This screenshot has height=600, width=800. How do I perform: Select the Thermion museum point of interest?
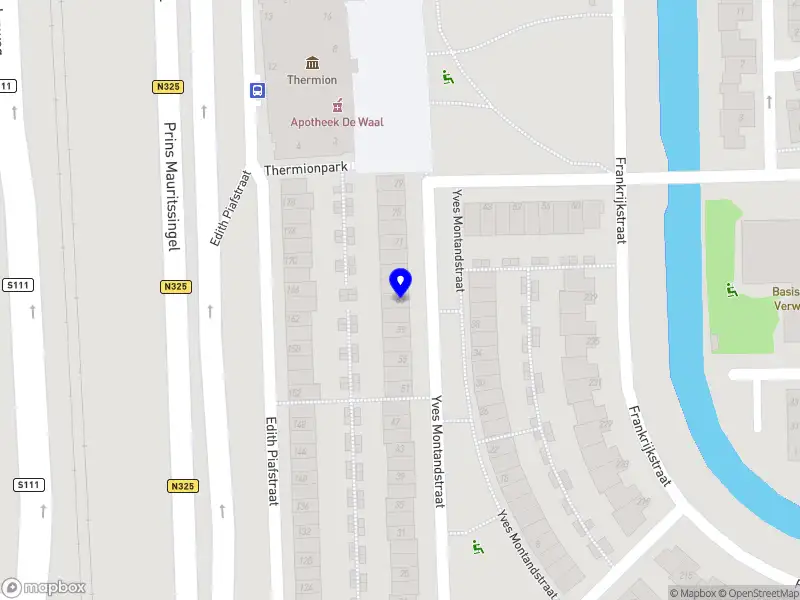312,62
